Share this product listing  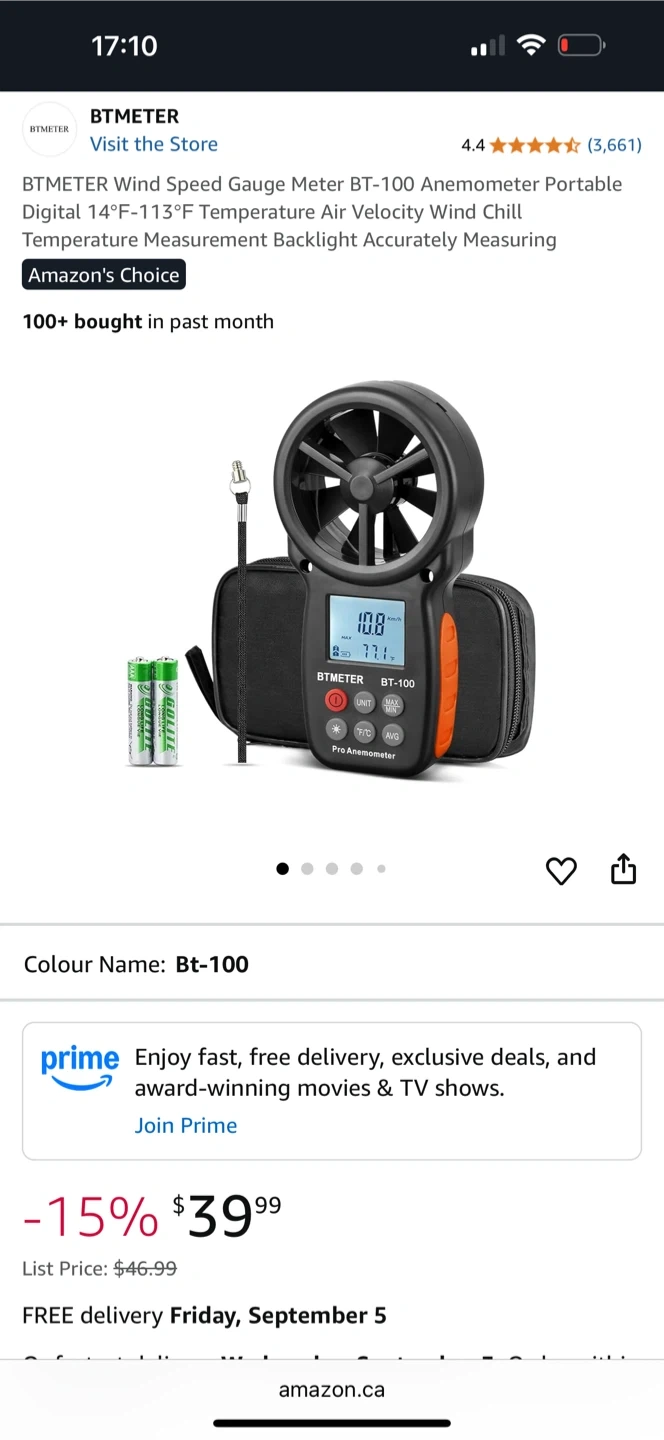623,869
